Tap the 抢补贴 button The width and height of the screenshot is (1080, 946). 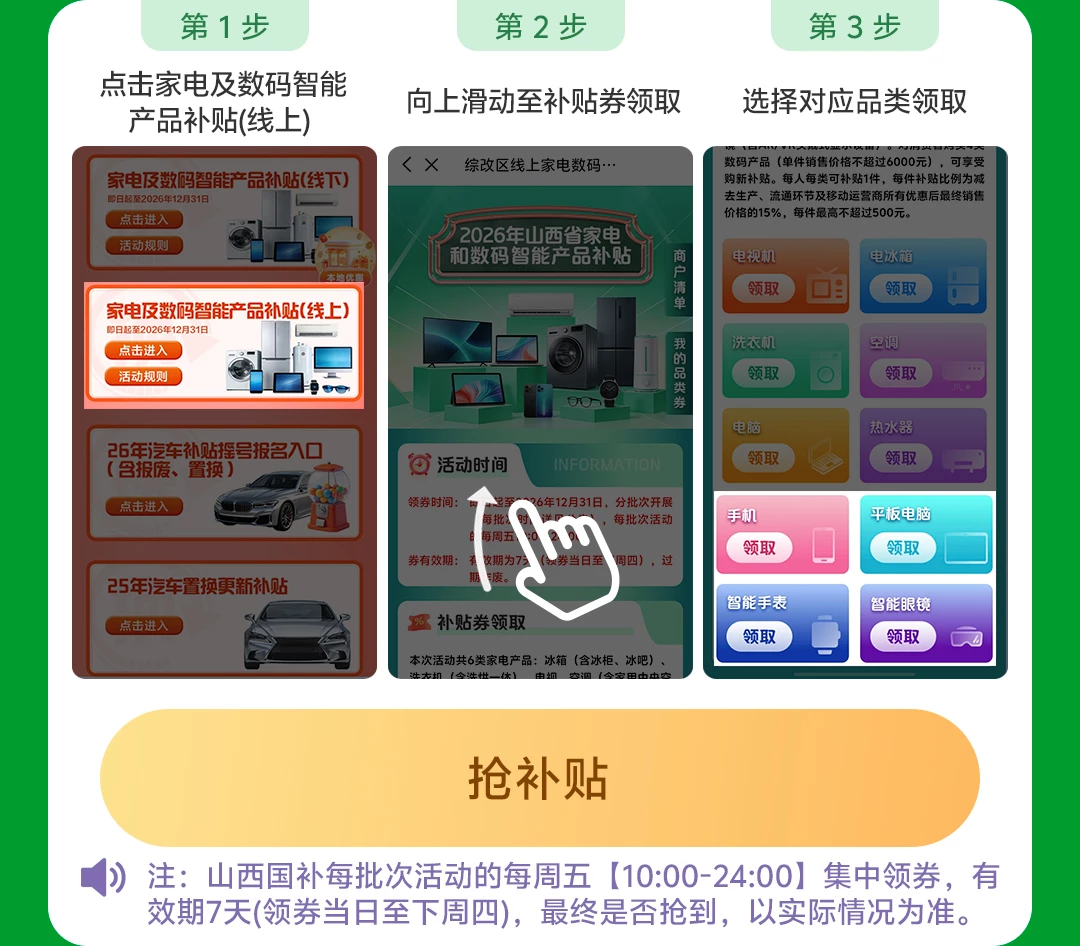(x=539, y=779)
